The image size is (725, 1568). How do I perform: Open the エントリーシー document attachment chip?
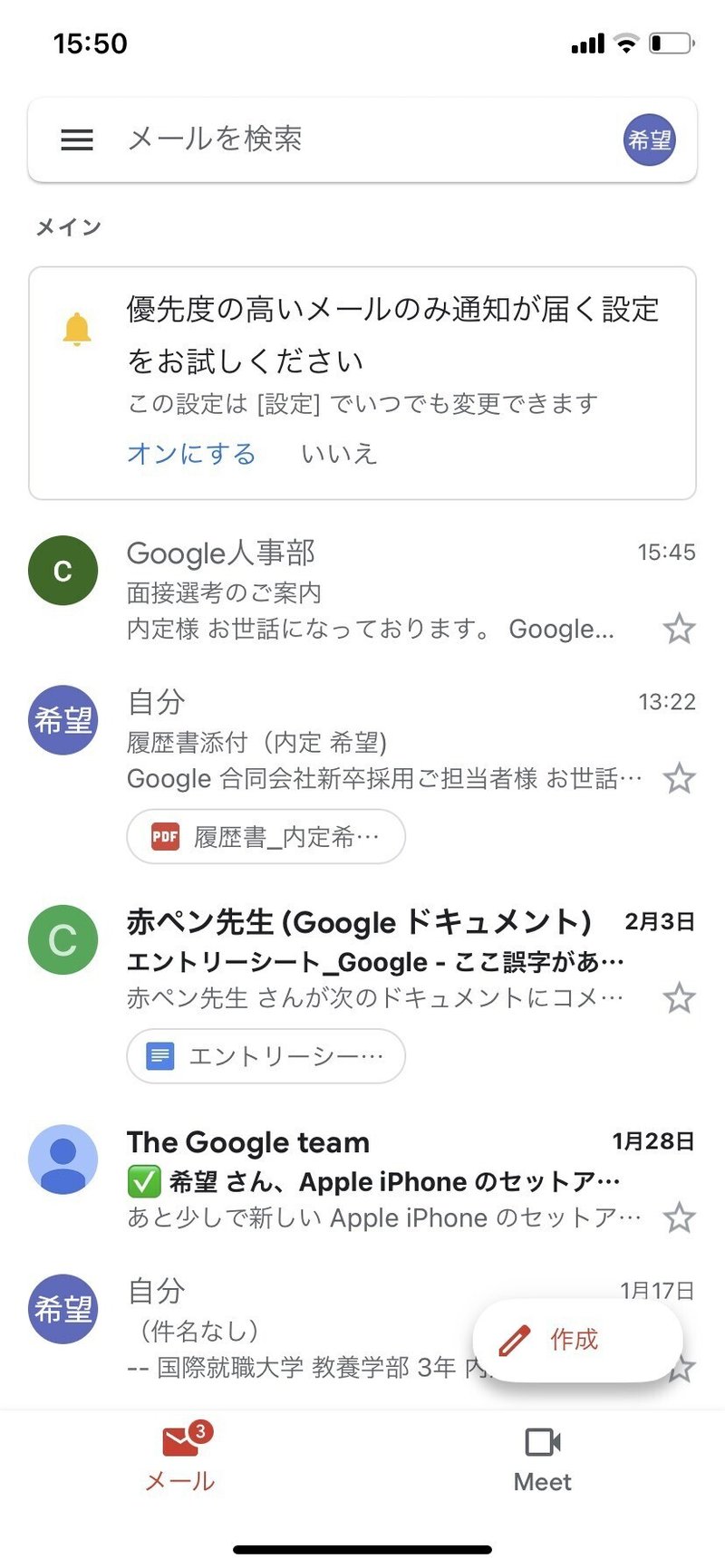click(265, 1056)
